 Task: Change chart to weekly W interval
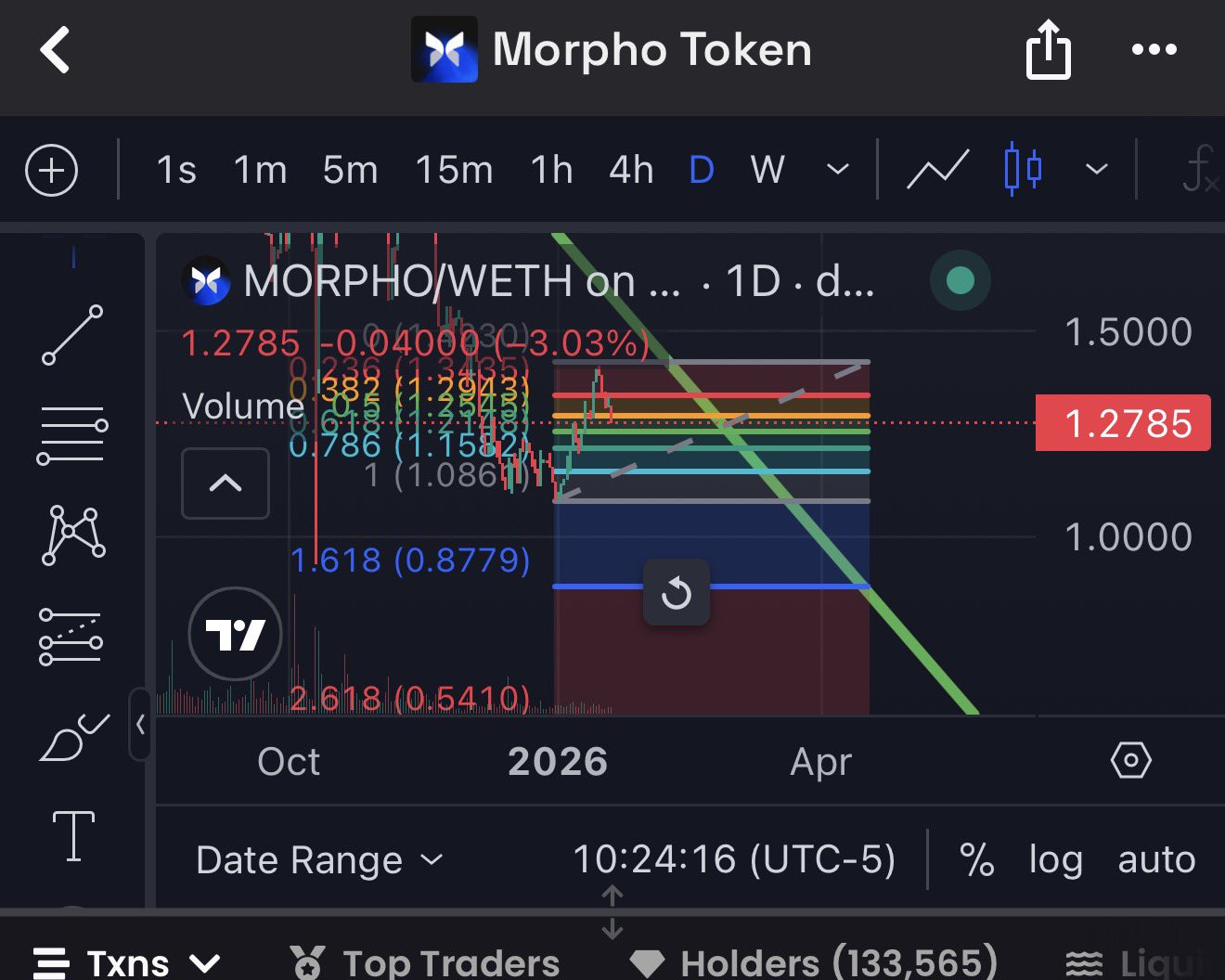coord(767,171)
